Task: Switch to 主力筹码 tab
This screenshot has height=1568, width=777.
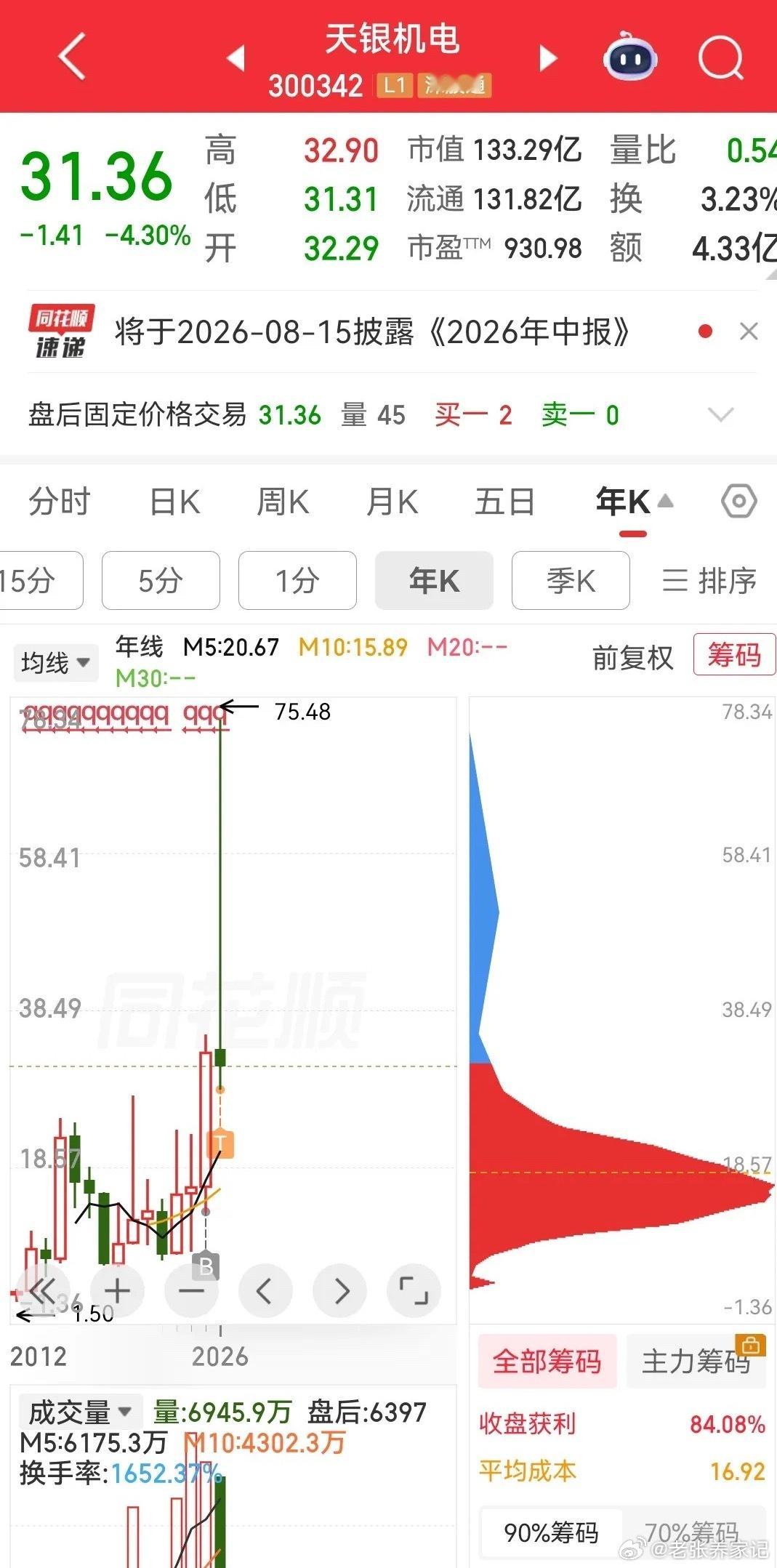Action: pos(696,1361)
